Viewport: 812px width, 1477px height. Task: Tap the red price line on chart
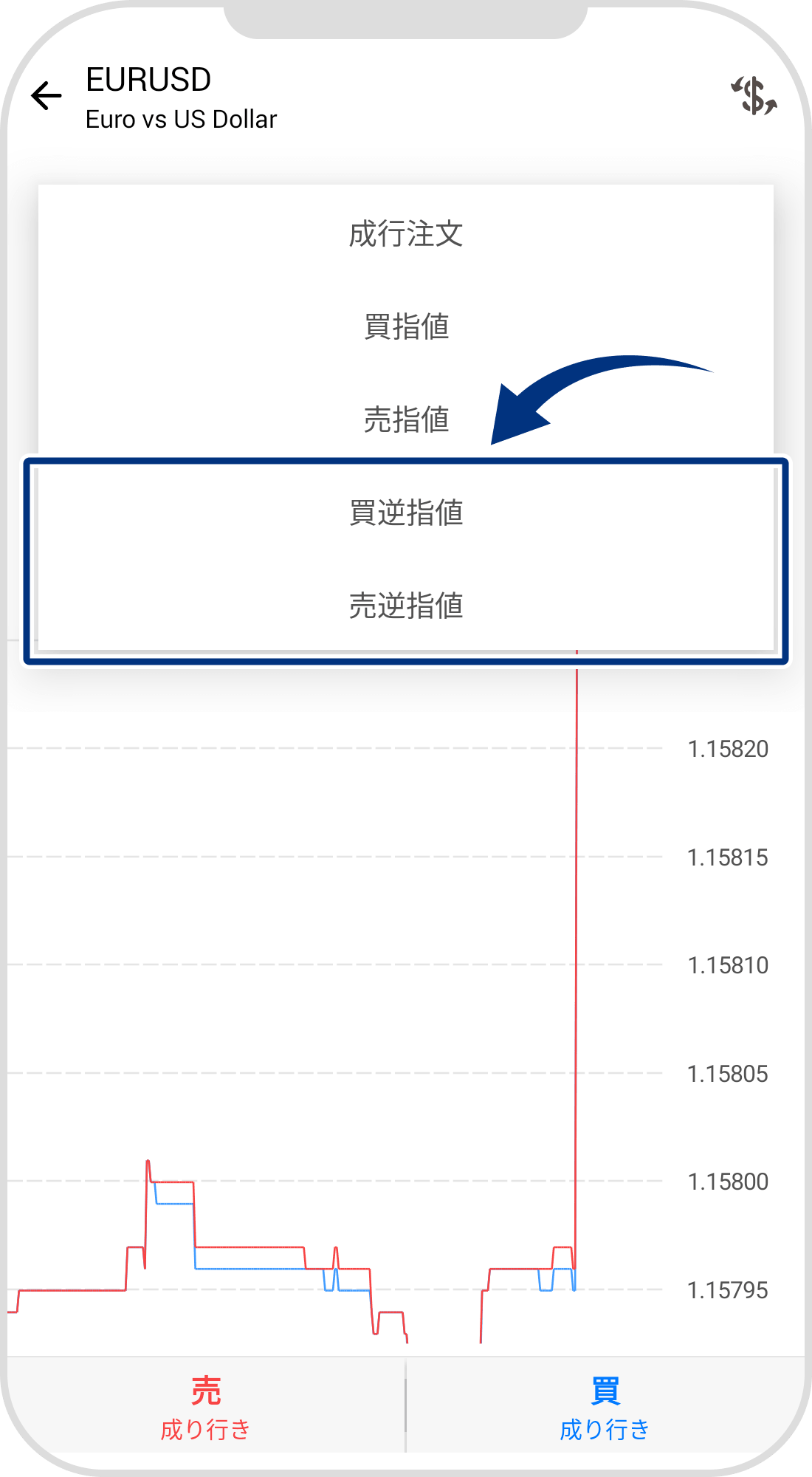click(251, 1241)
